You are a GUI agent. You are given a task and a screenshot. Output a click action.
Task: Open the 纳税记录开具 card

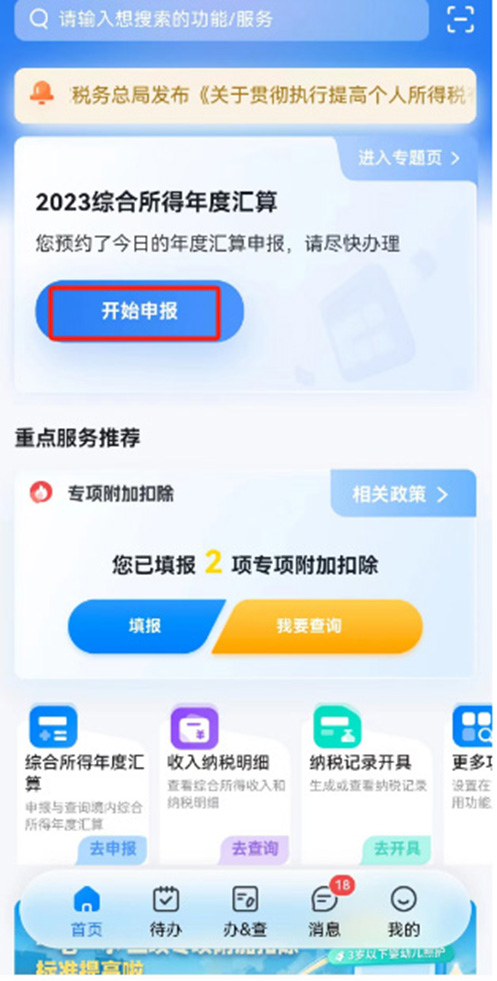[x=368, y=784]
